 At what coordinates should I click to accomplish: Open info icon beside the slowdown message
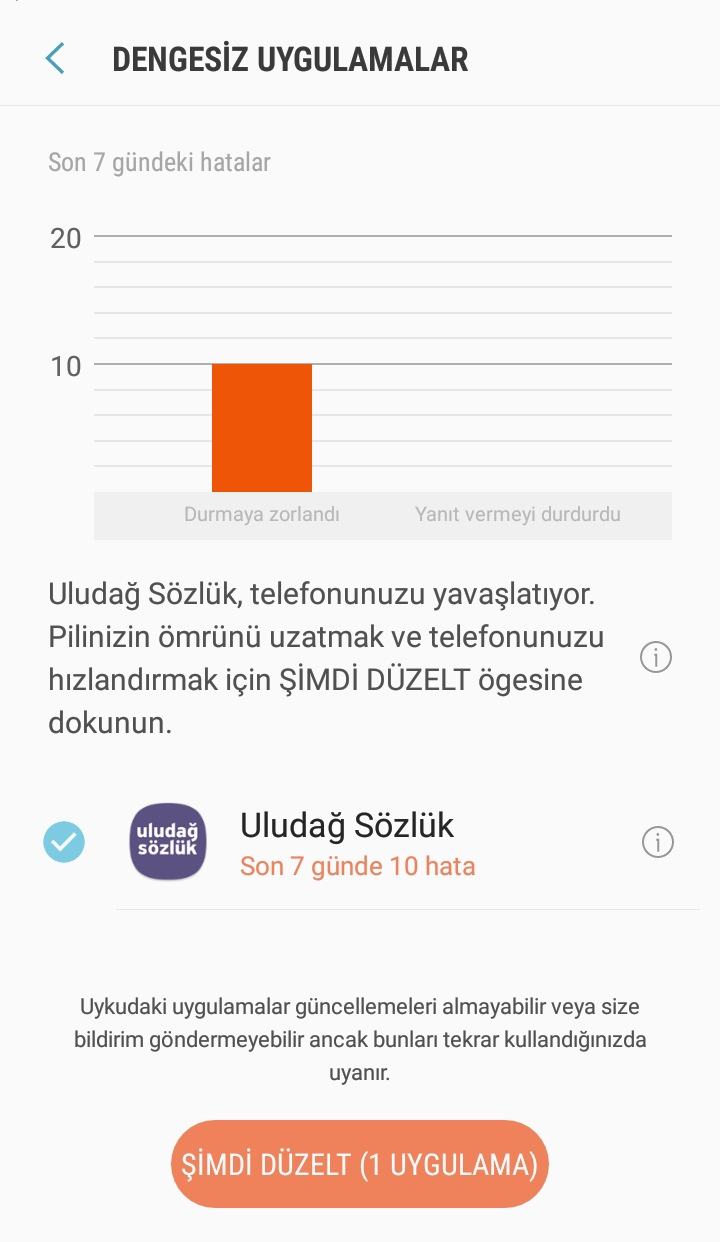pyautogui.click(x=656, y=658)
